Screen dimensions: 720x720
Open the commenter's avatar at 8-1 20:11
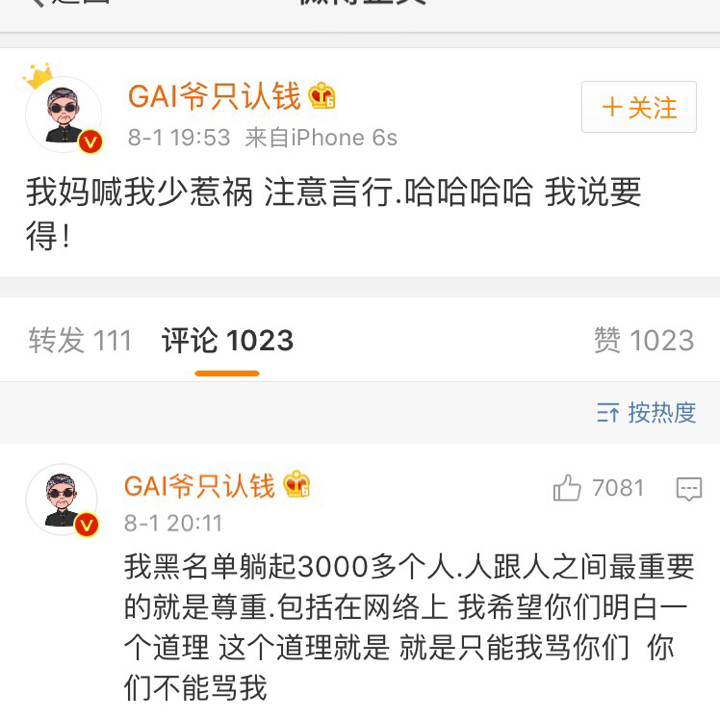coord(61,500)
